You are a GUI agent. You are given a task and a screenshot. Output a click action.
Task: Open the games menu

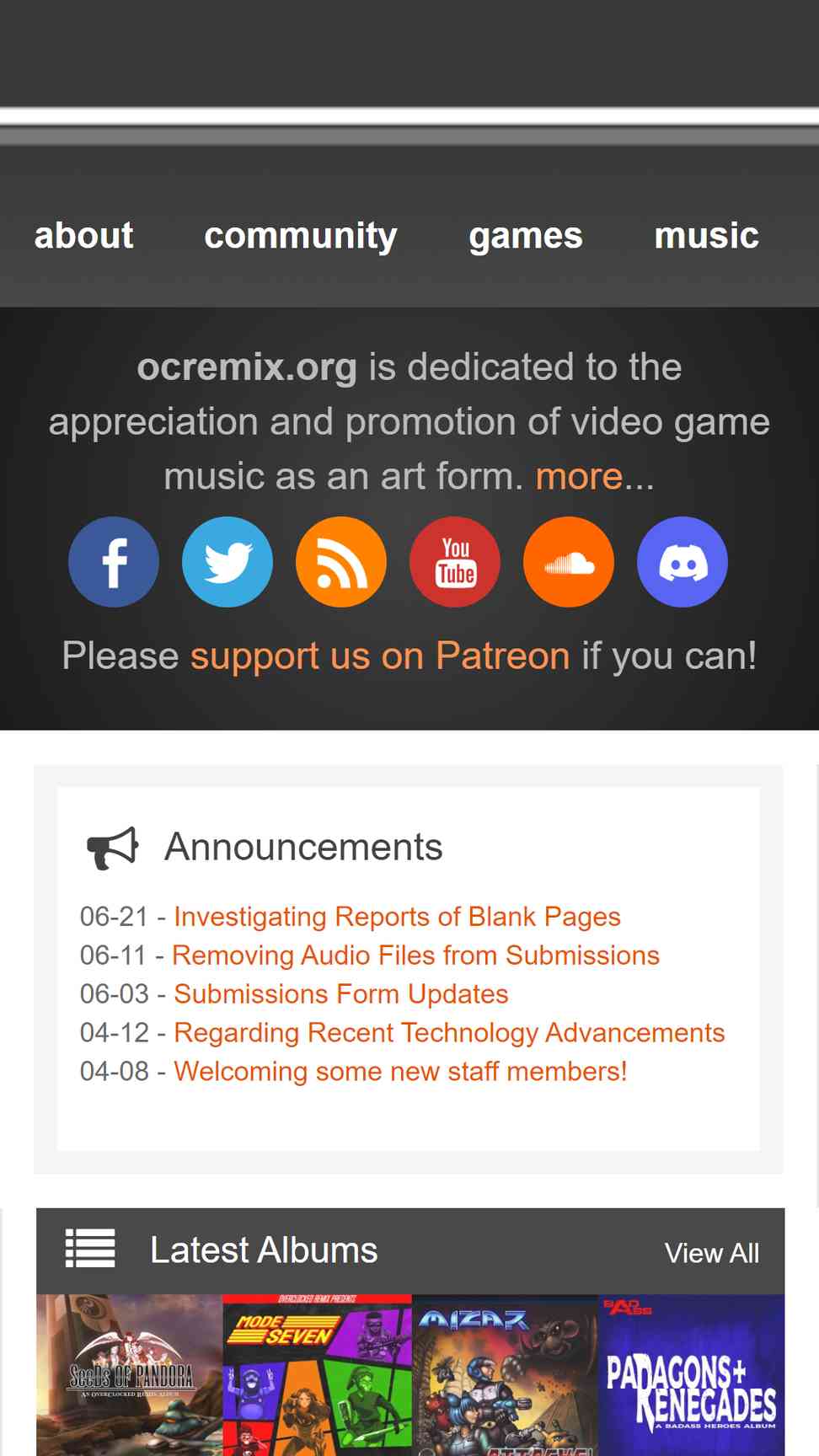[x=526, y=236]
